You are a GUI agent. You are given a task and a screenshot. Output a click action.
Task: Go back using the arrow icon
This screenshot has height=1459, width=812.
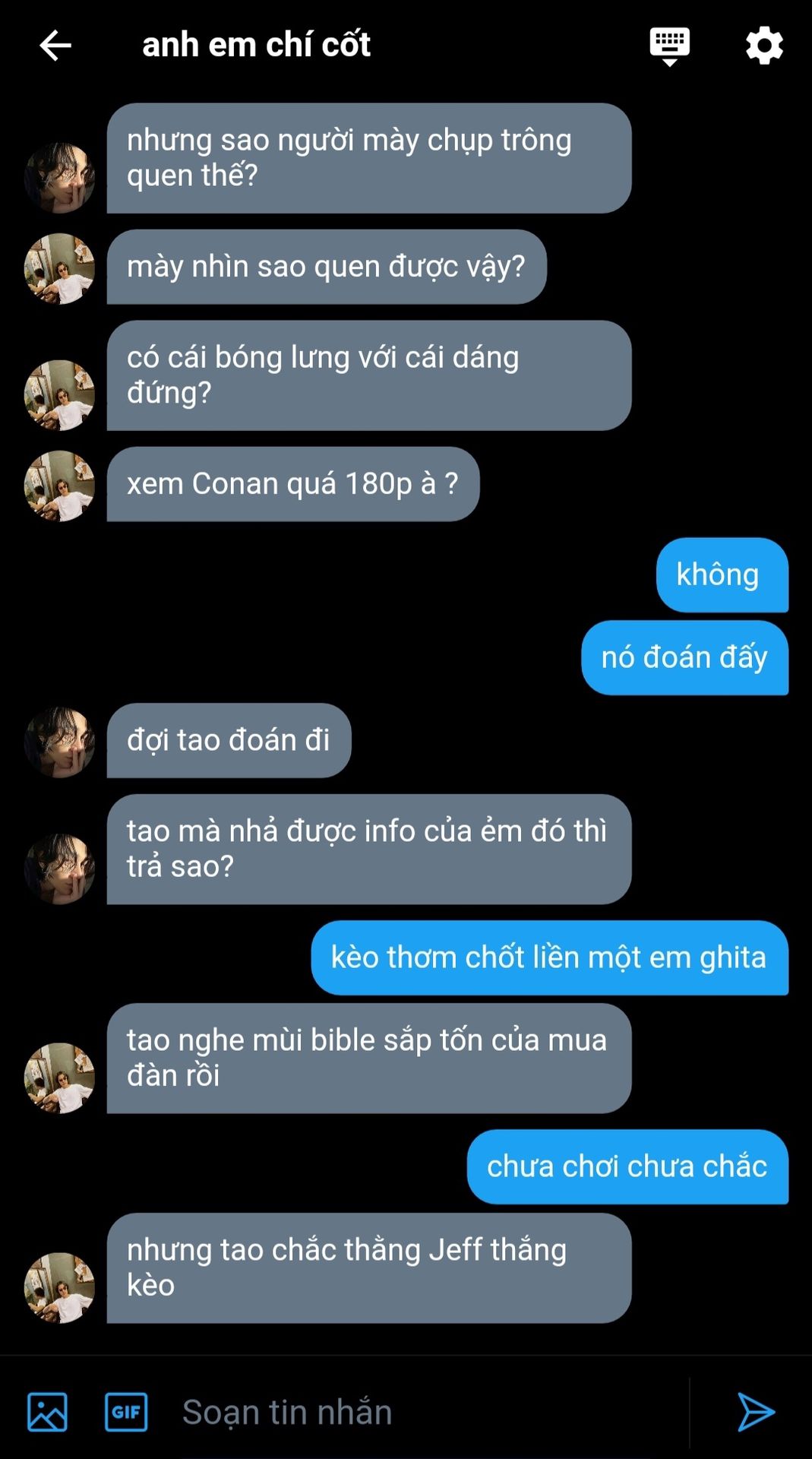55,46
